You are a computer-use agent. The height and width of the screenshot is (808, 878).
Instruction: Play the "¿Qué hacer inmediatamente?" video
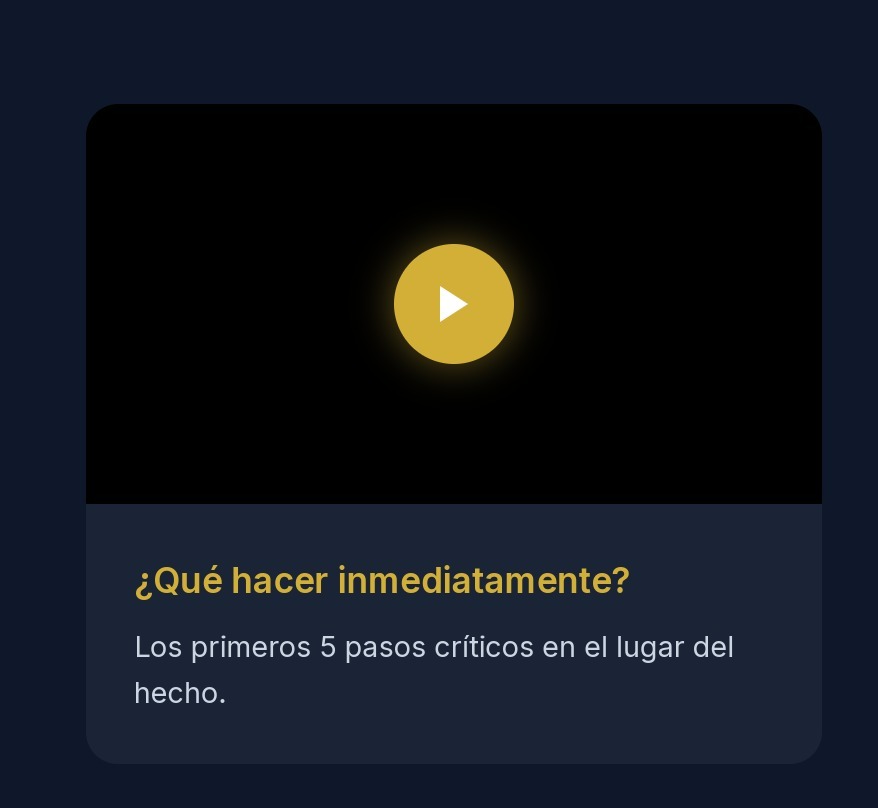coord(453,304)
